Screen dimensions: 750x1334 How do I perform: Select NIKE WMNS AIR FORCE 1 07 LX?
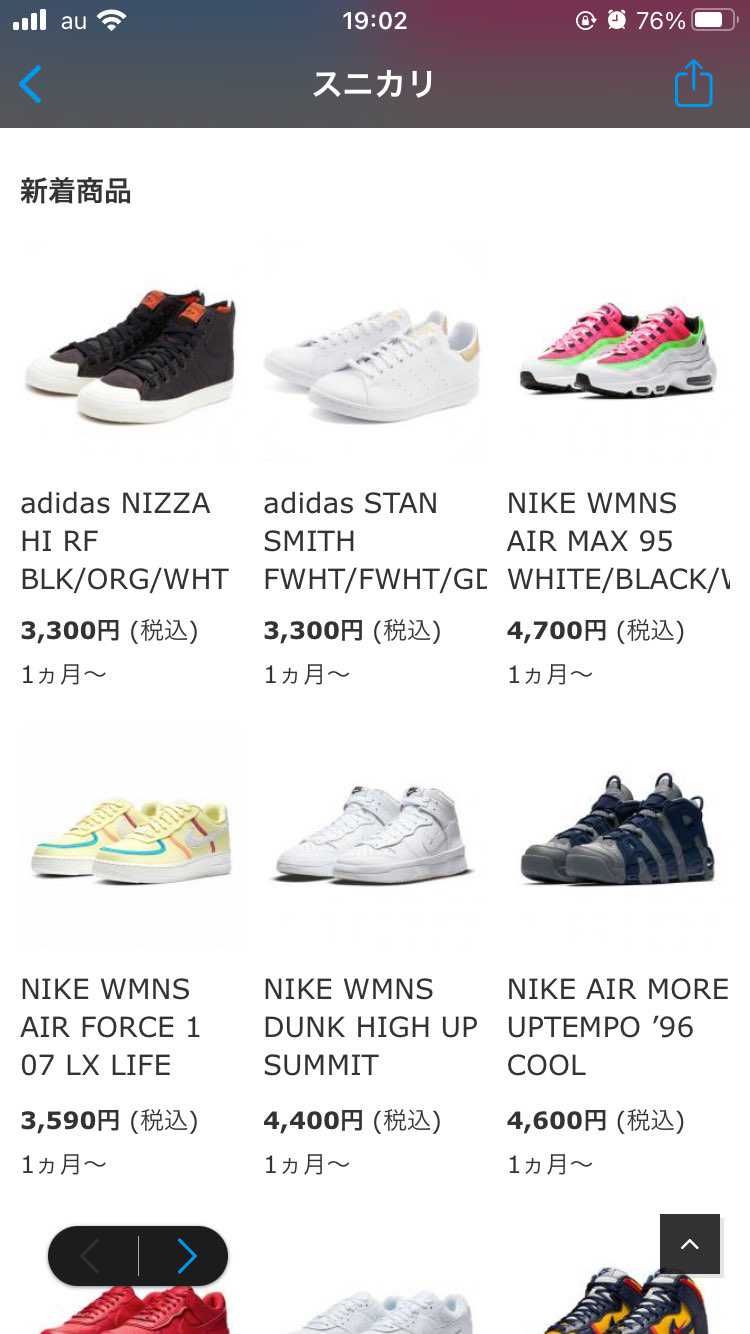tap(129, 840)
